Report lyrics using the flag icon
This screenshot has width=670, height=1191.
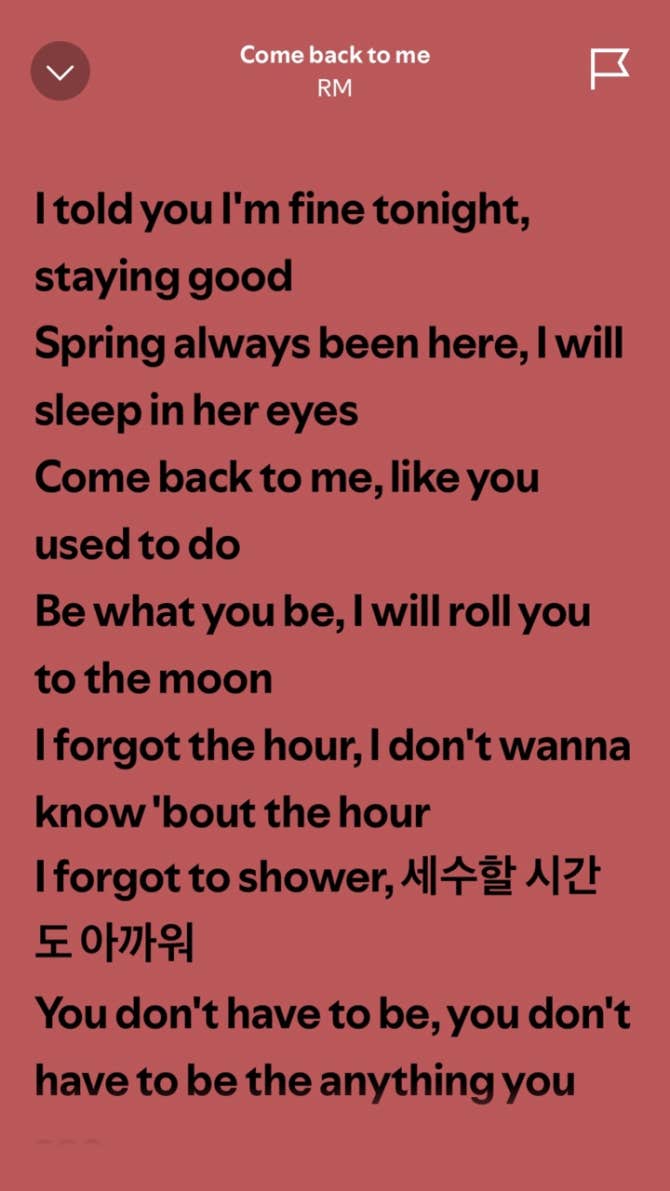[x=608, y=69]
